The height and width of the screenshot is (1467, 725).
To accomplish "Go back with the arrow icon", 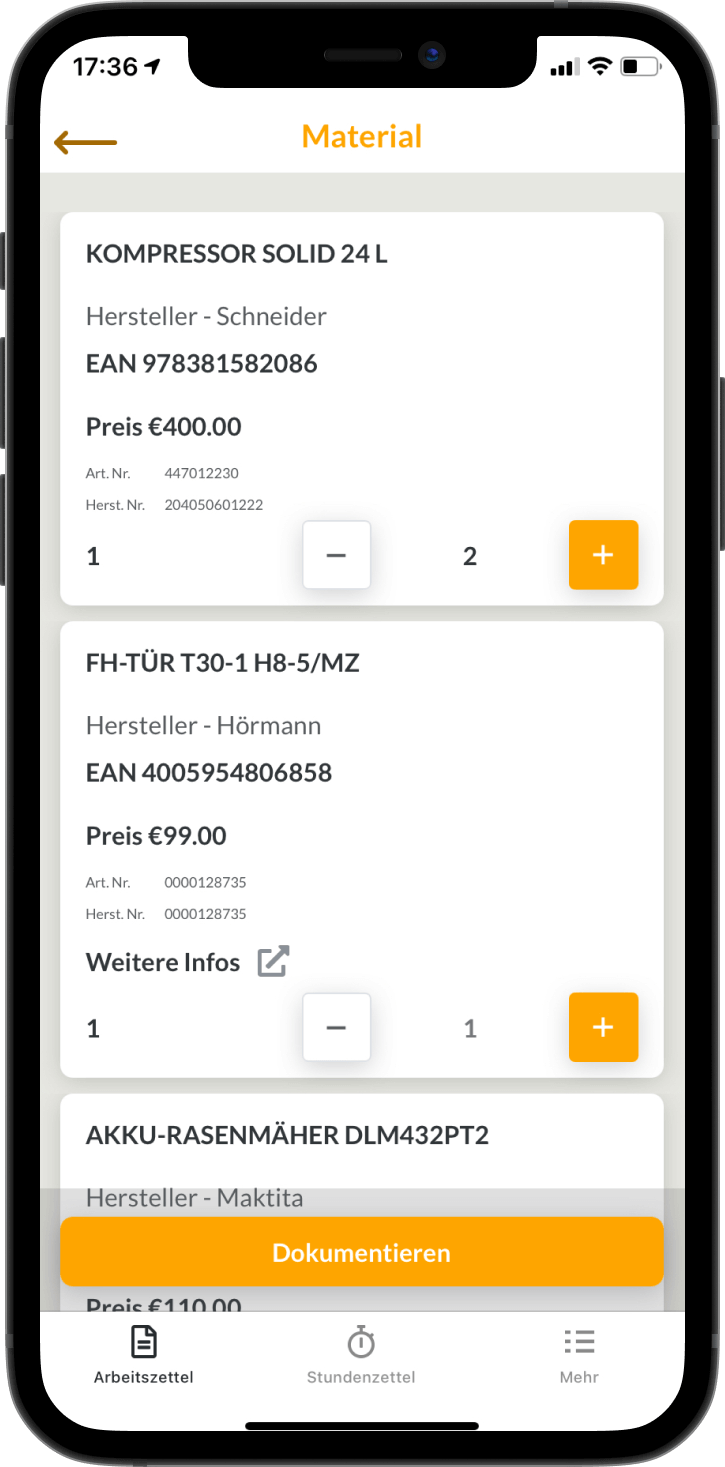I will [85, 142].
